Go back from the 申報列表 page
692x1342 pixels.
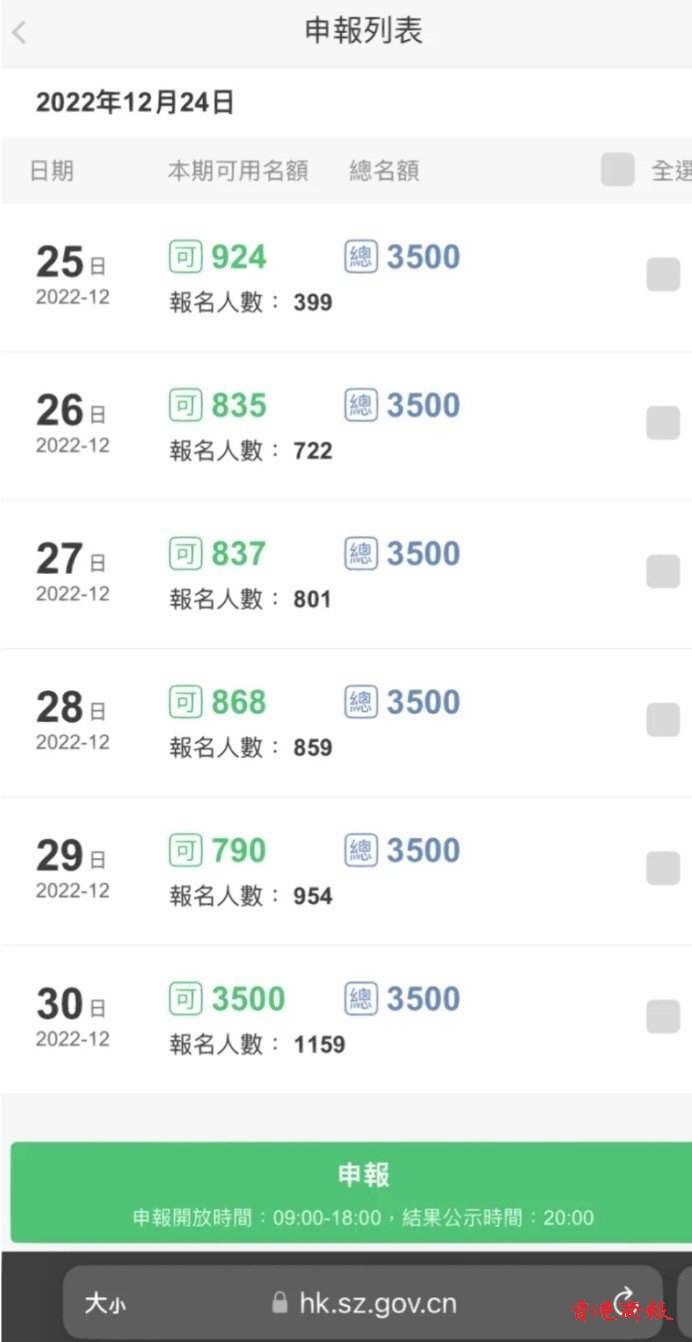tap(19, 32)
